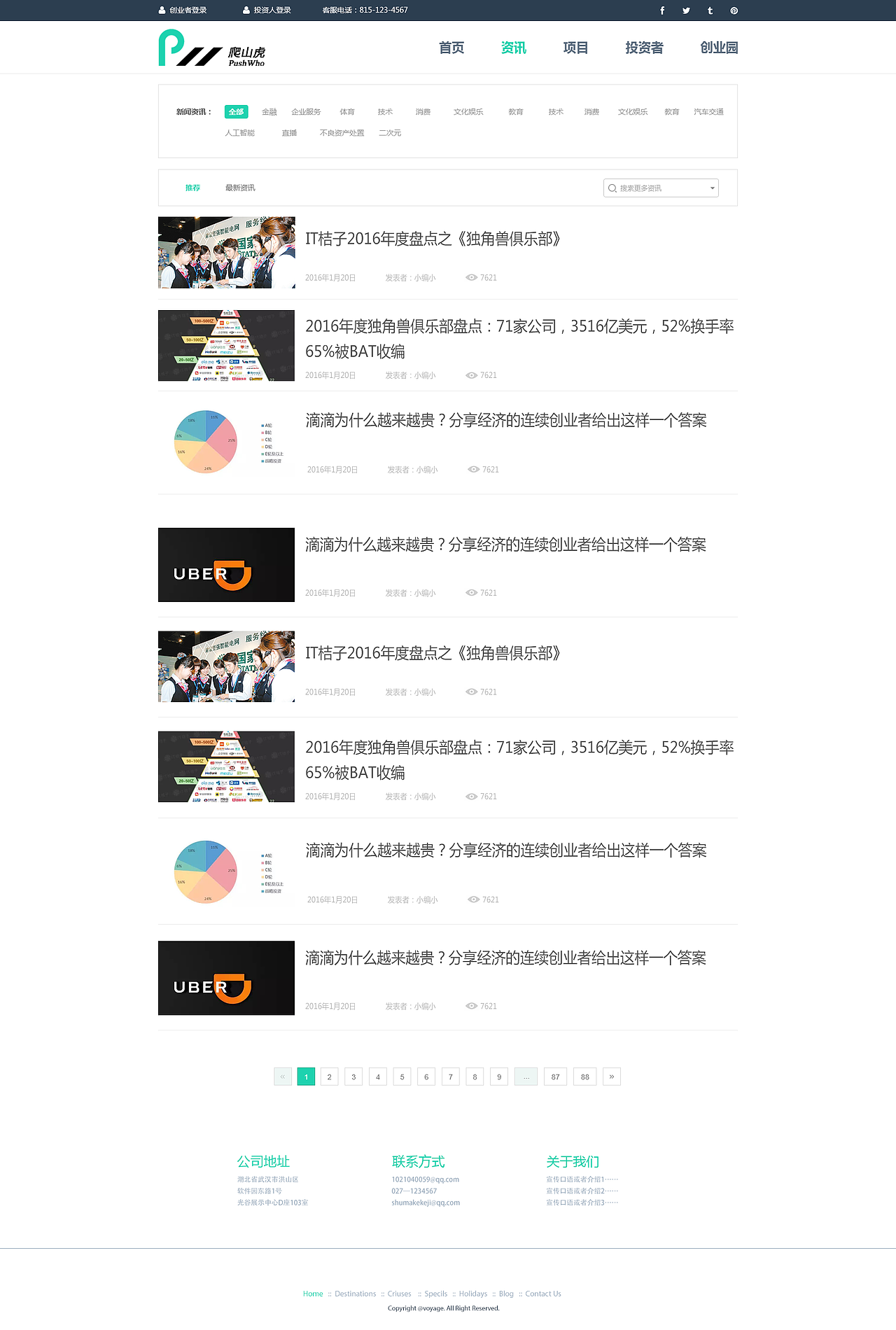The height and width of the screenshot is (1330, 896).
Task: Toggle the 金融 news filter
Action: click(268, 111)
